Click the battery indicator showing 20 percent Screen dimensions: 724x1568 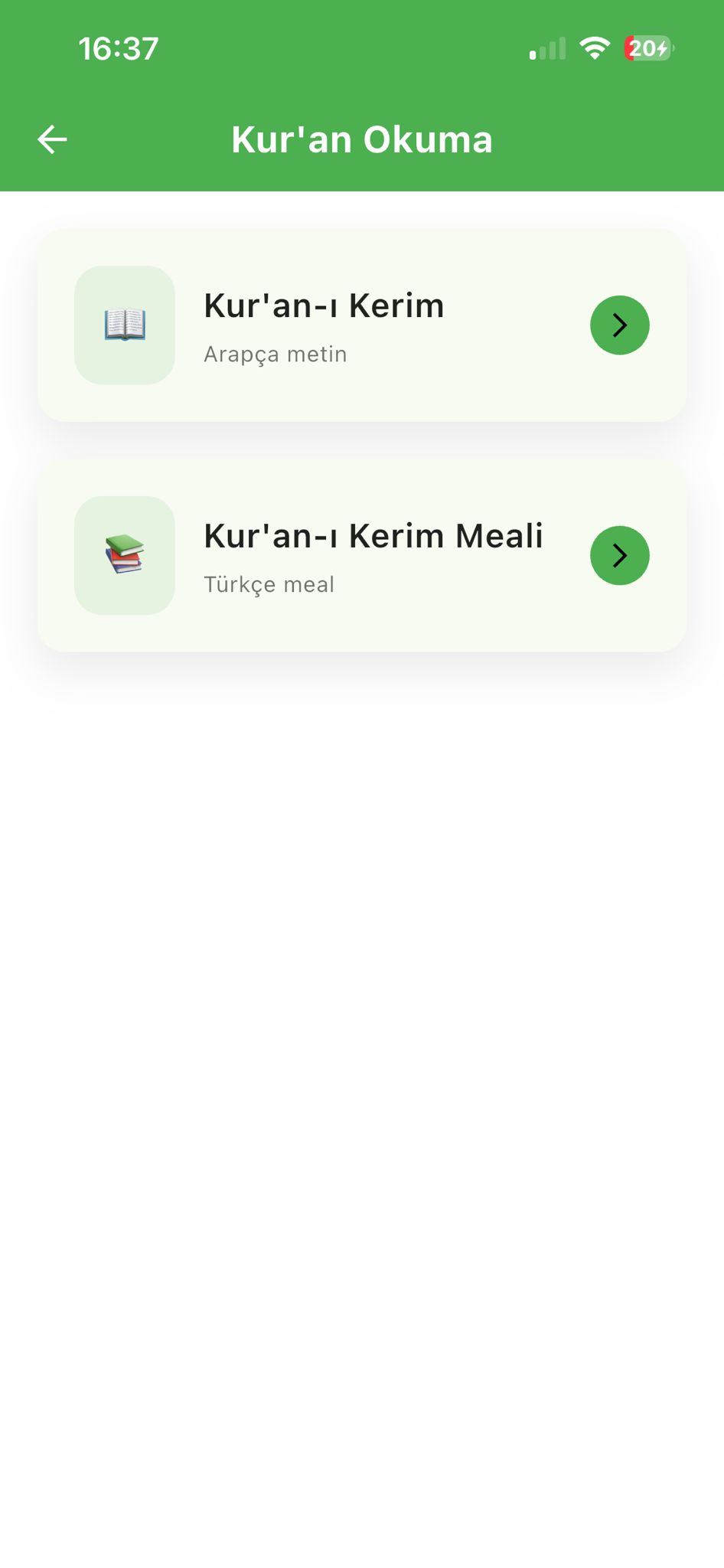pyautogui.click(x=647, y=48)
